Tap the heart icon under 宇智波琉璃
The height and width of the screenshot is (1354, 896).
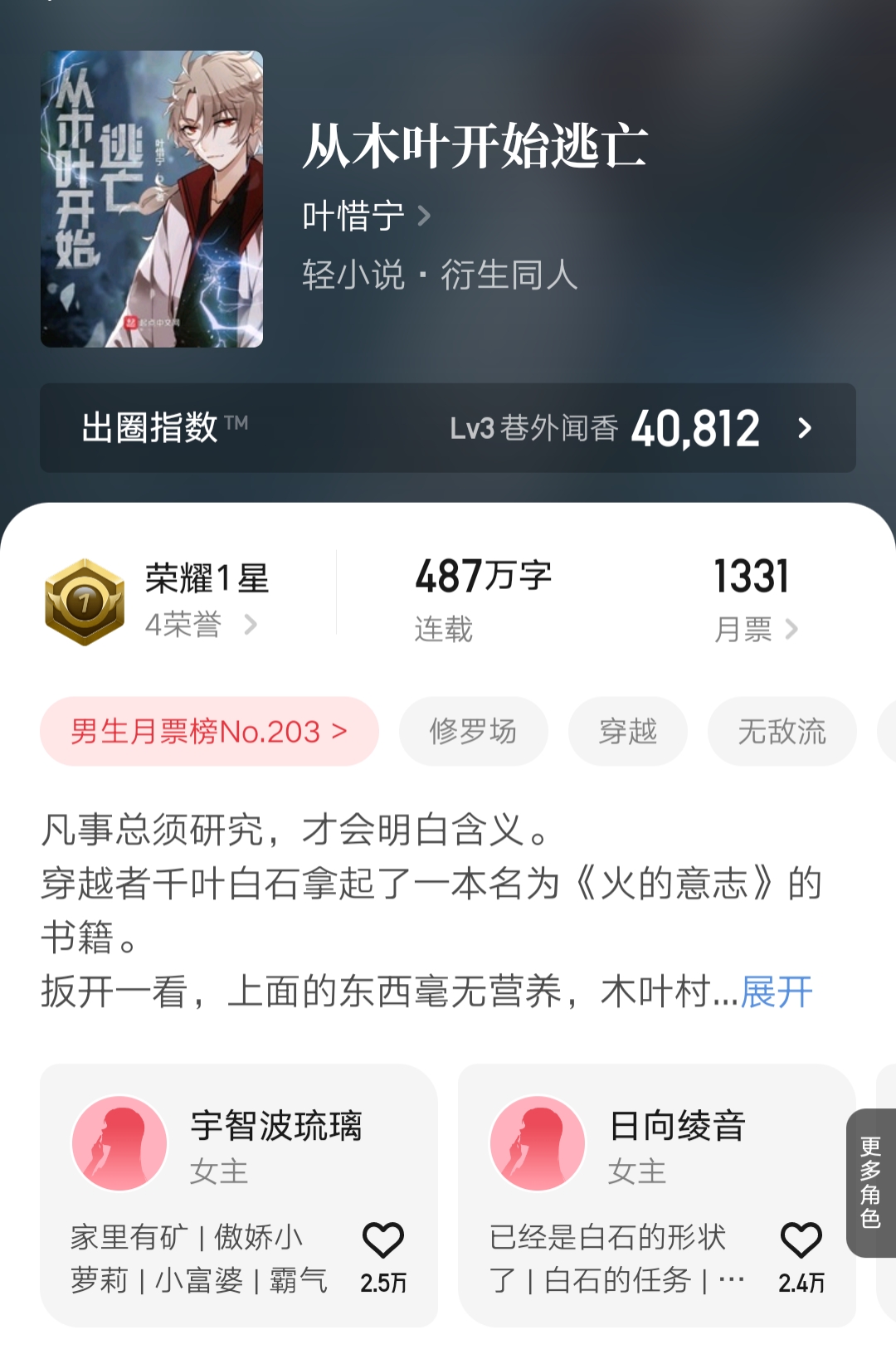pyautogui.click(x=382, y=1242)
